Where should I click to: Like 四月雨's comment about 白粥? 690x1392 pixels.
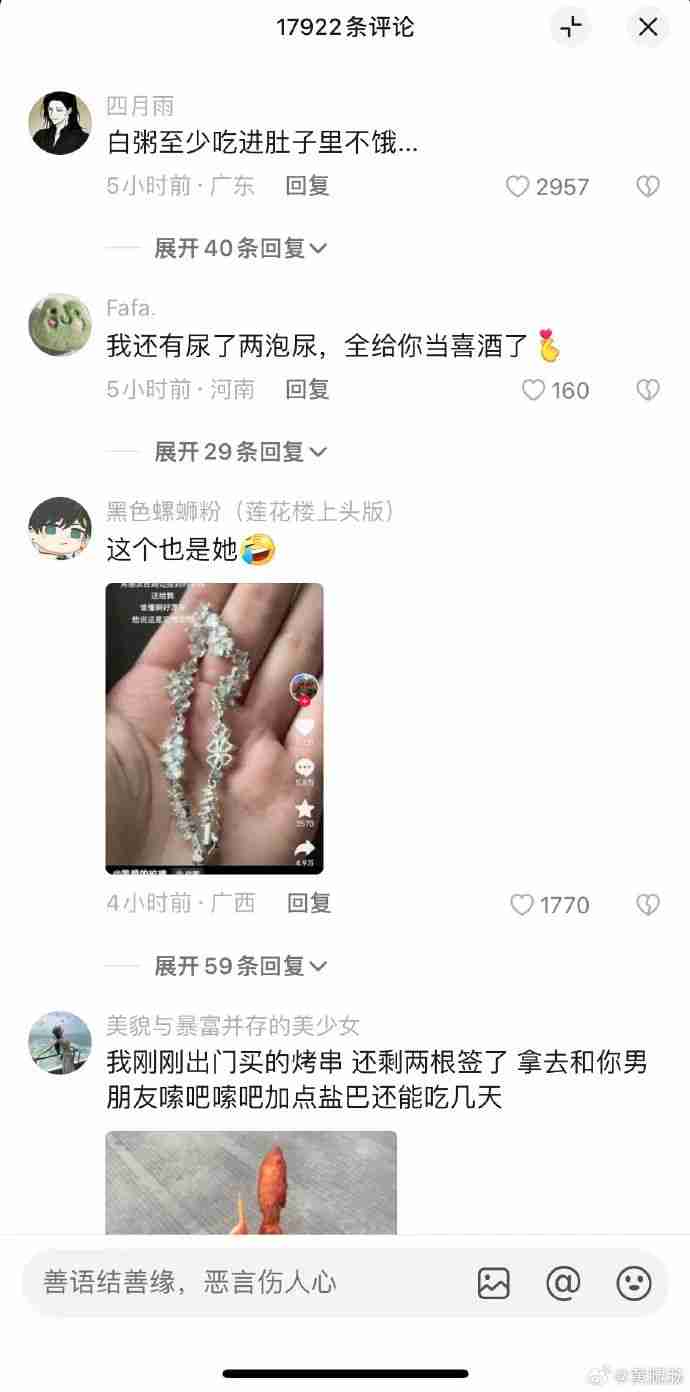pyautogui.click(x=517, y=187)
